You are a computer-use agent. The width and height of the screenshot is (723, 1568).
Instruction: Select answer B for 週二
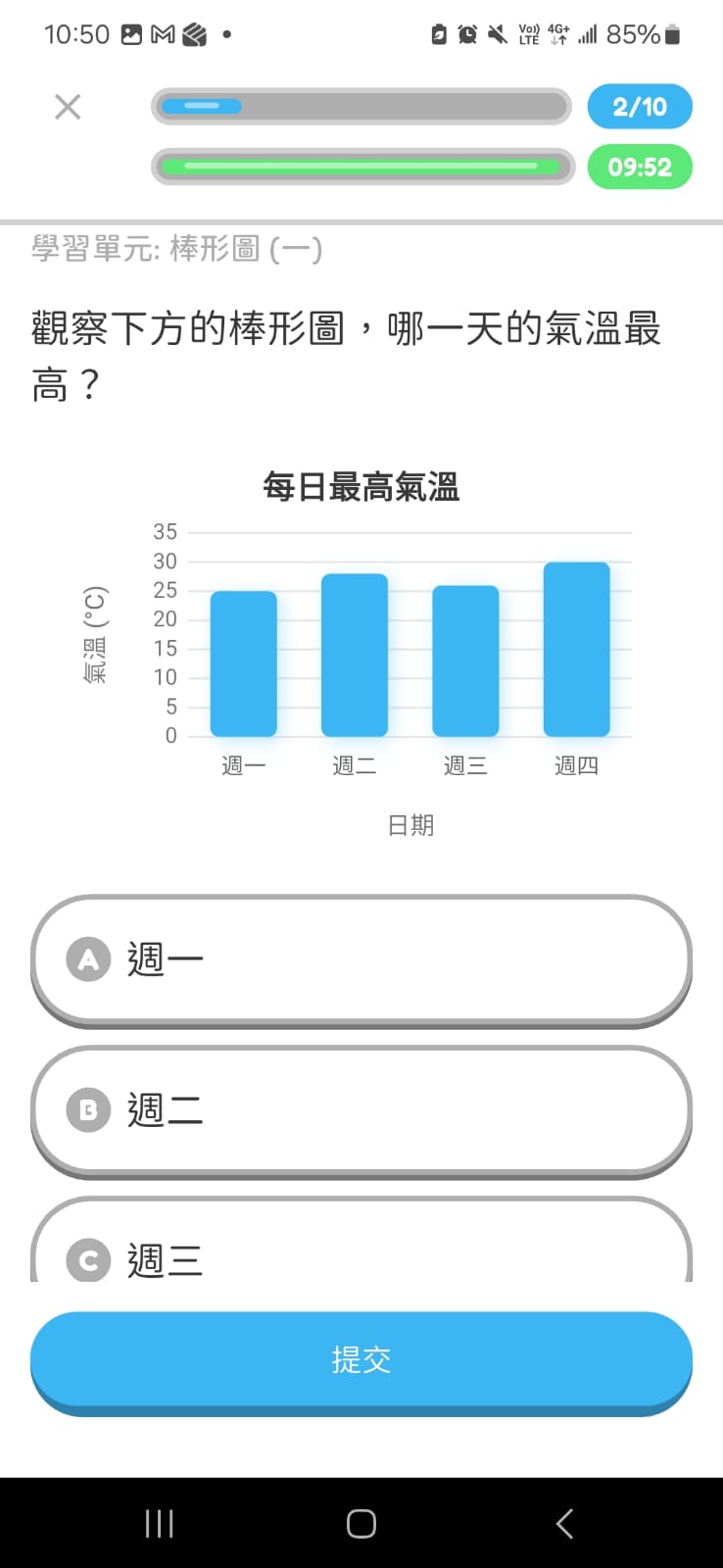point(361,1110)
